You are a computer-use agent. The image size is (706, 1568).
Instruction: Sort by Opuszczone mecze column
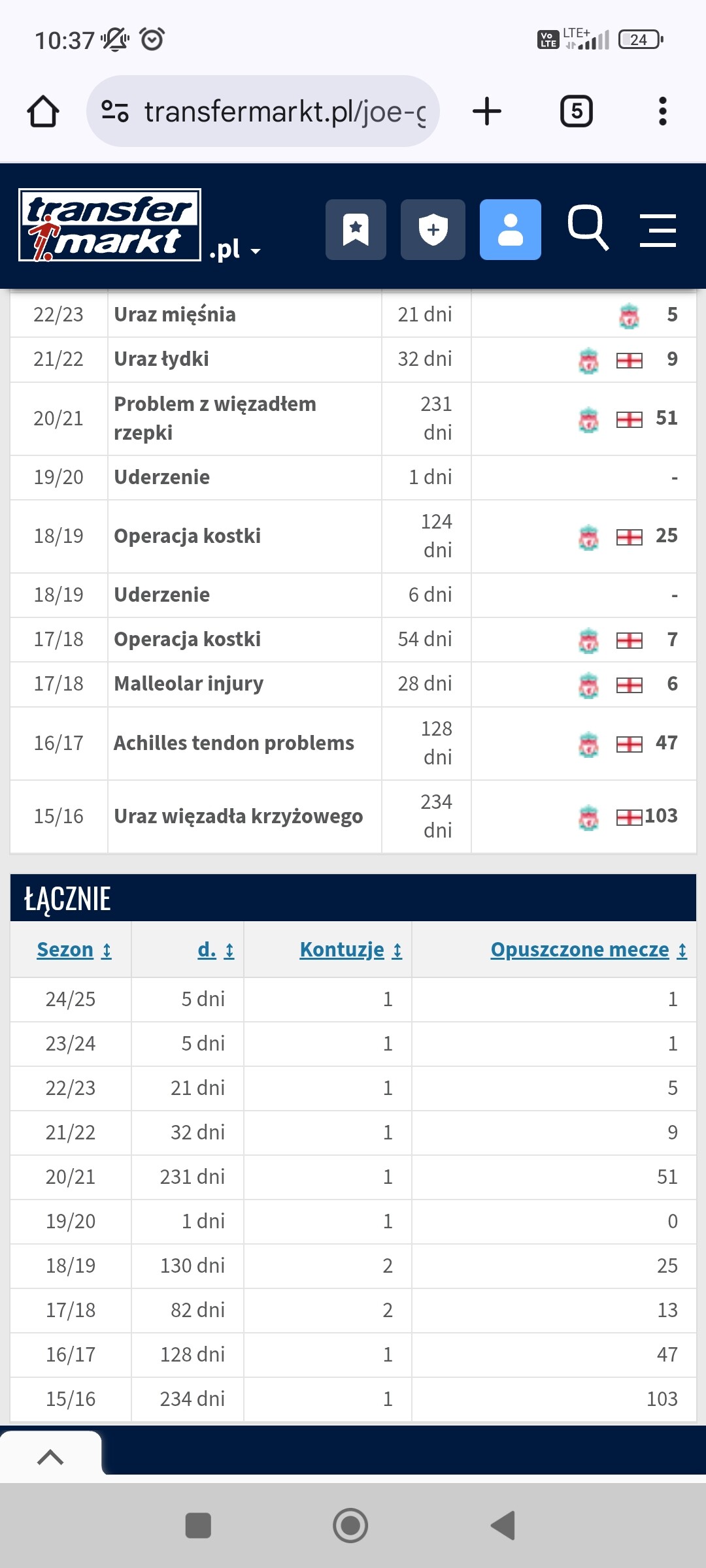[x=588, y=949]
